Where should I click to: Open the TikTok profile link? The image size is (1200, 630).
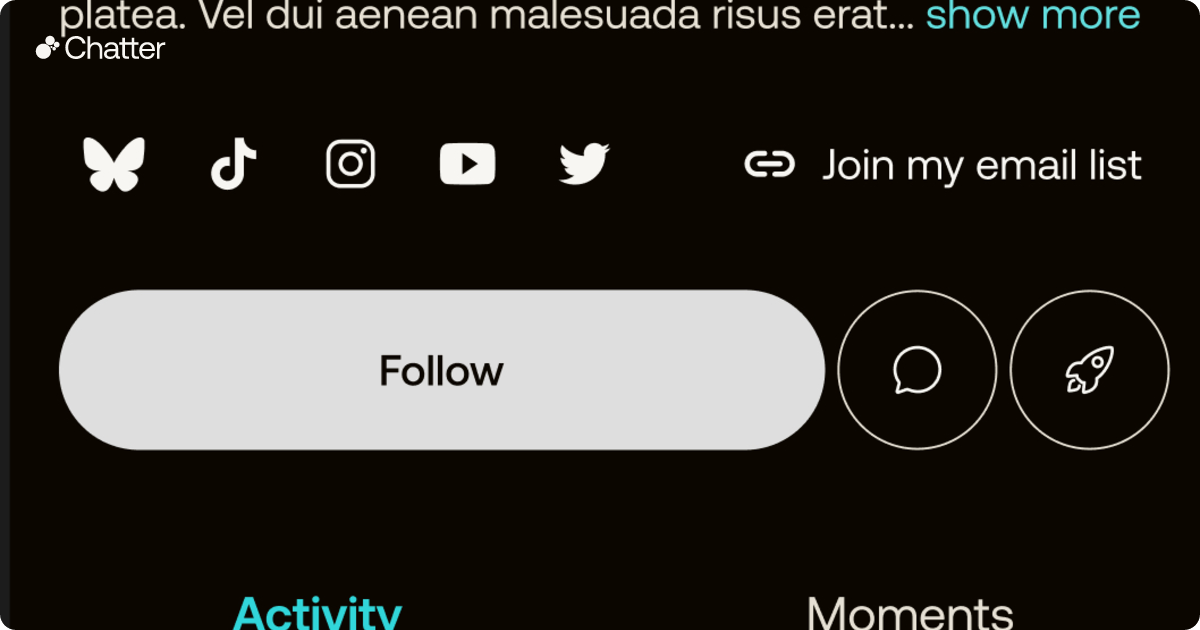(233, 165)
